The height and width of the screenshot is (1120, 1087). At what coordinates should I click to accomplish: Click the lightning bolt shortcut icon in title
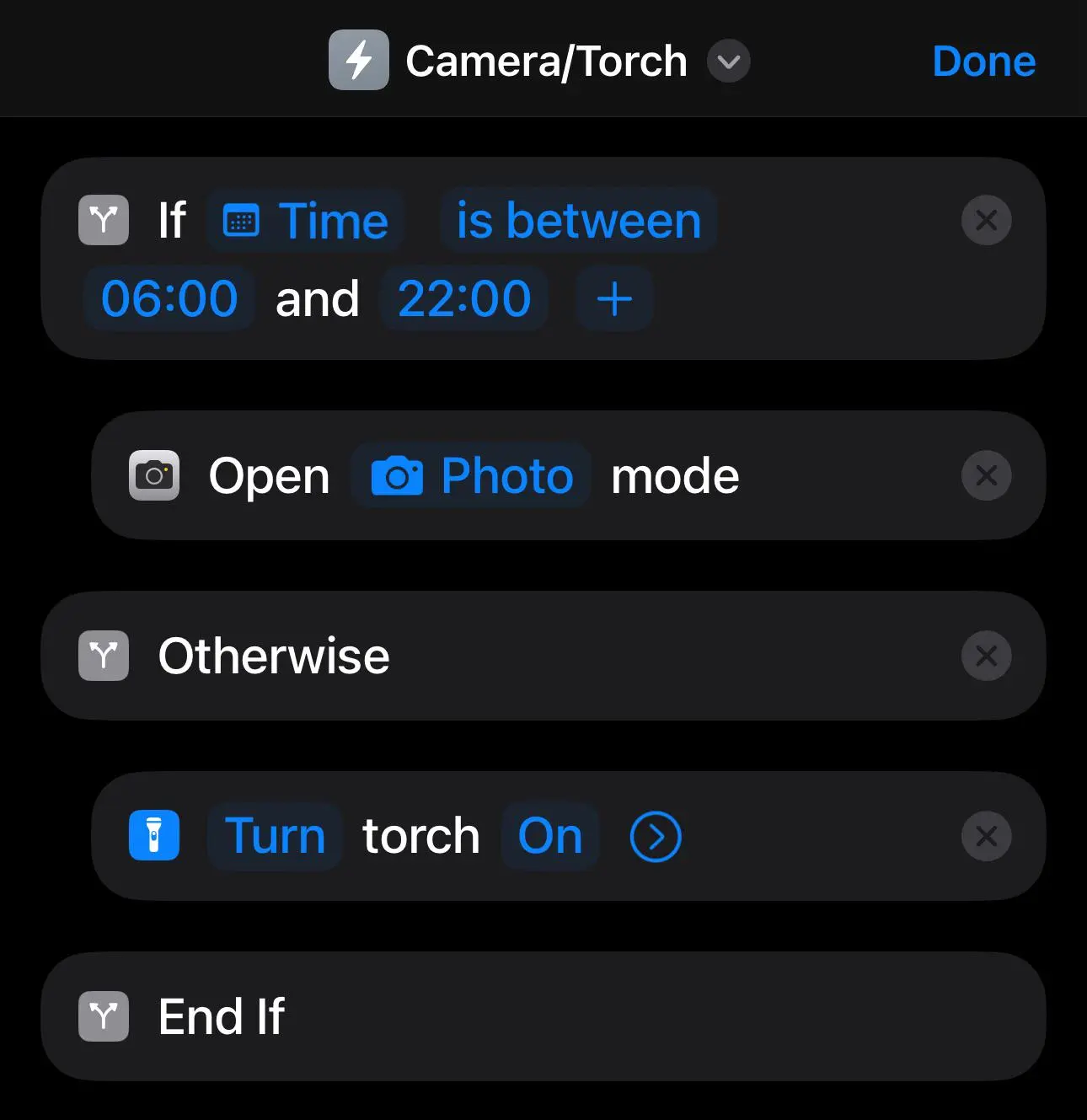[358, 60]
